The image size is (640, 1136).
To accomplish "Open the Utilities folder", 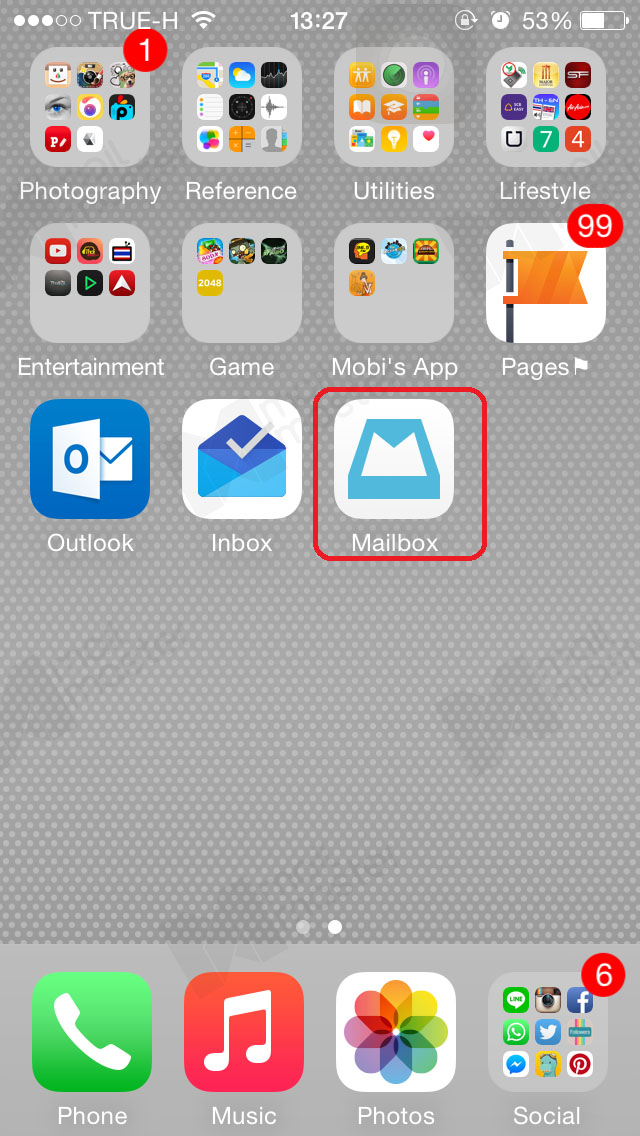I will click(394, 107).
